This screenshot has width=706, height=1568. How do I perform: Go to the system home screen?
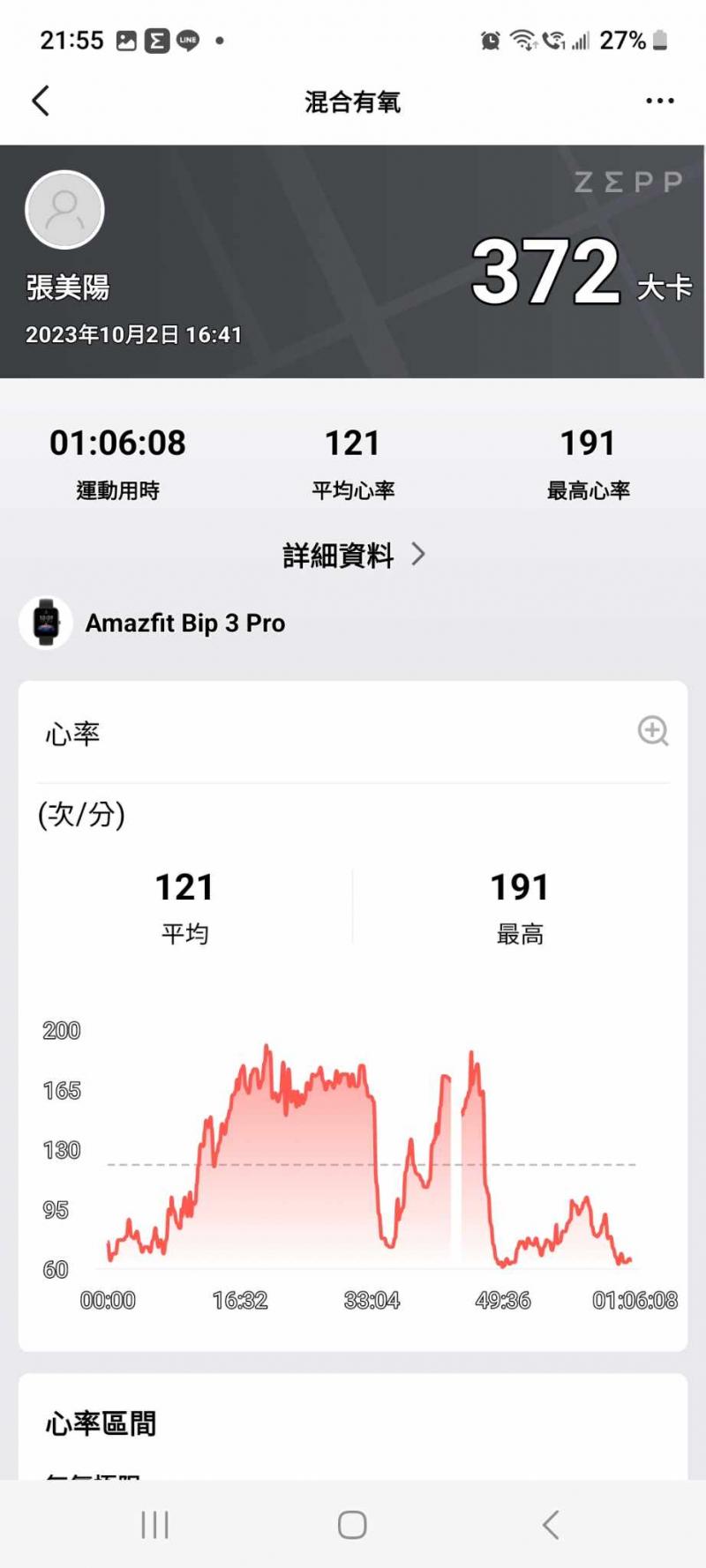tap(352, 1525)
